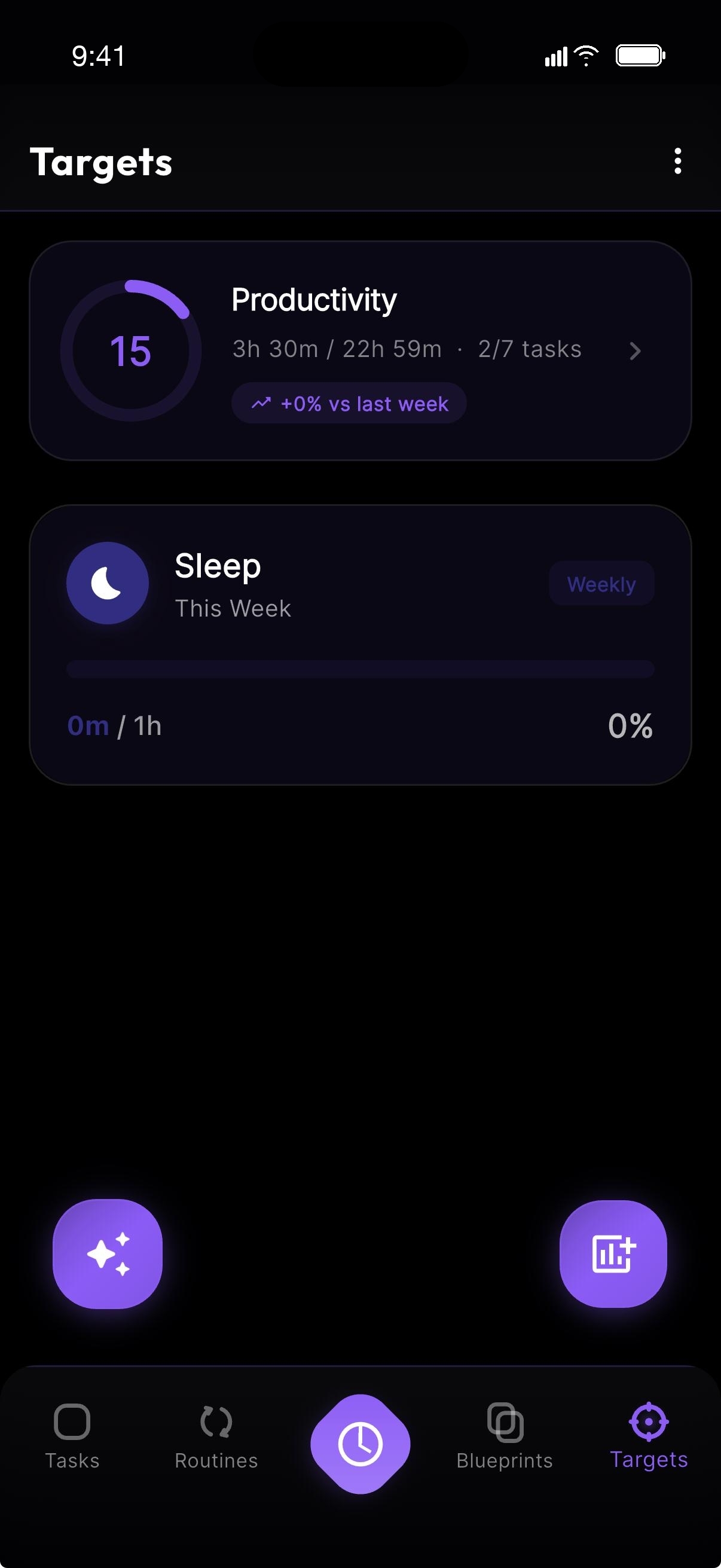
Task: Tap the '2/7 tasks' summary text
Action: [x=530, y=349]
